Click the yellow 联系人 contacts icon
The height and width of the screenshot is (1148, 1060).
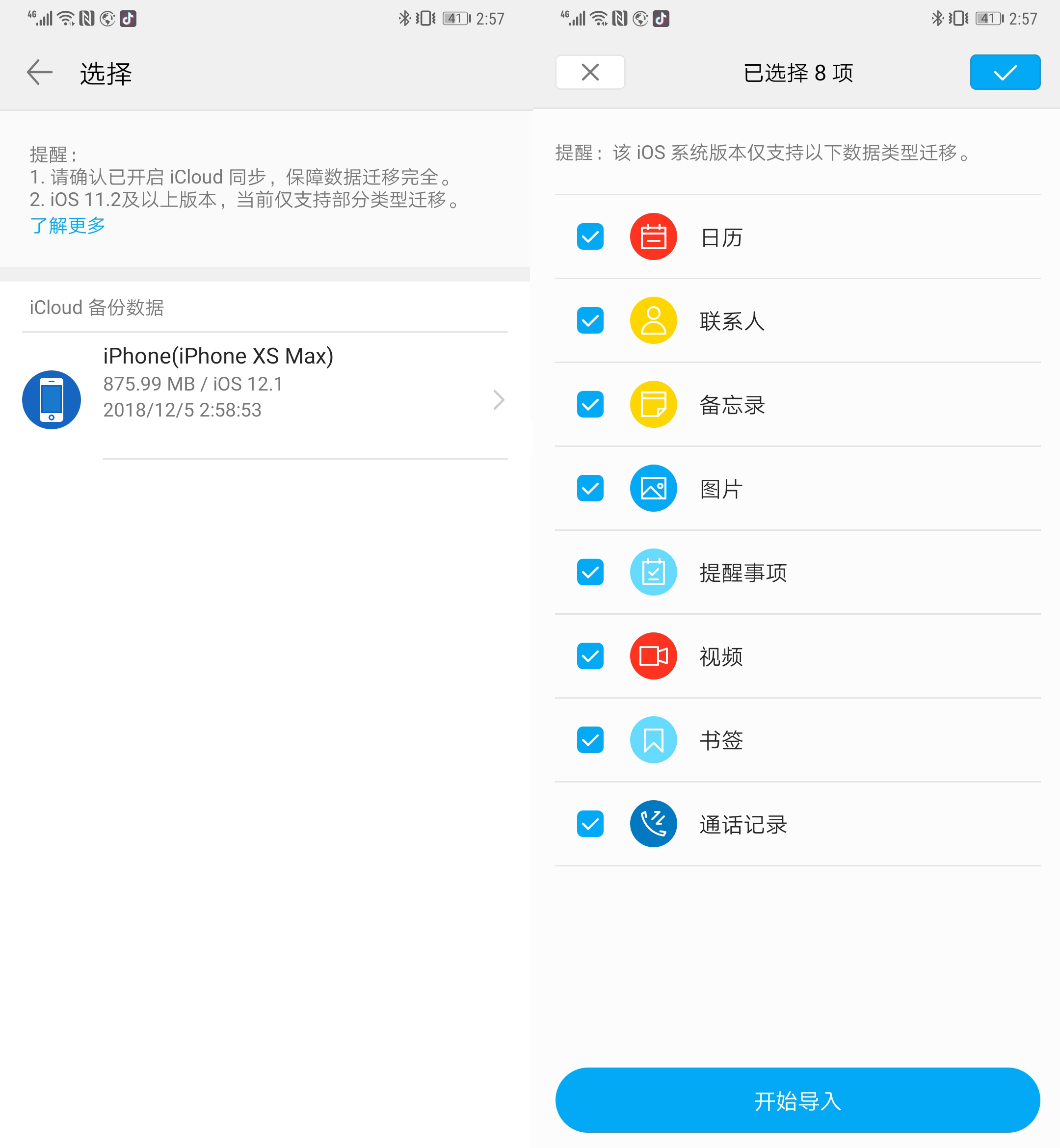click(653, 320)
